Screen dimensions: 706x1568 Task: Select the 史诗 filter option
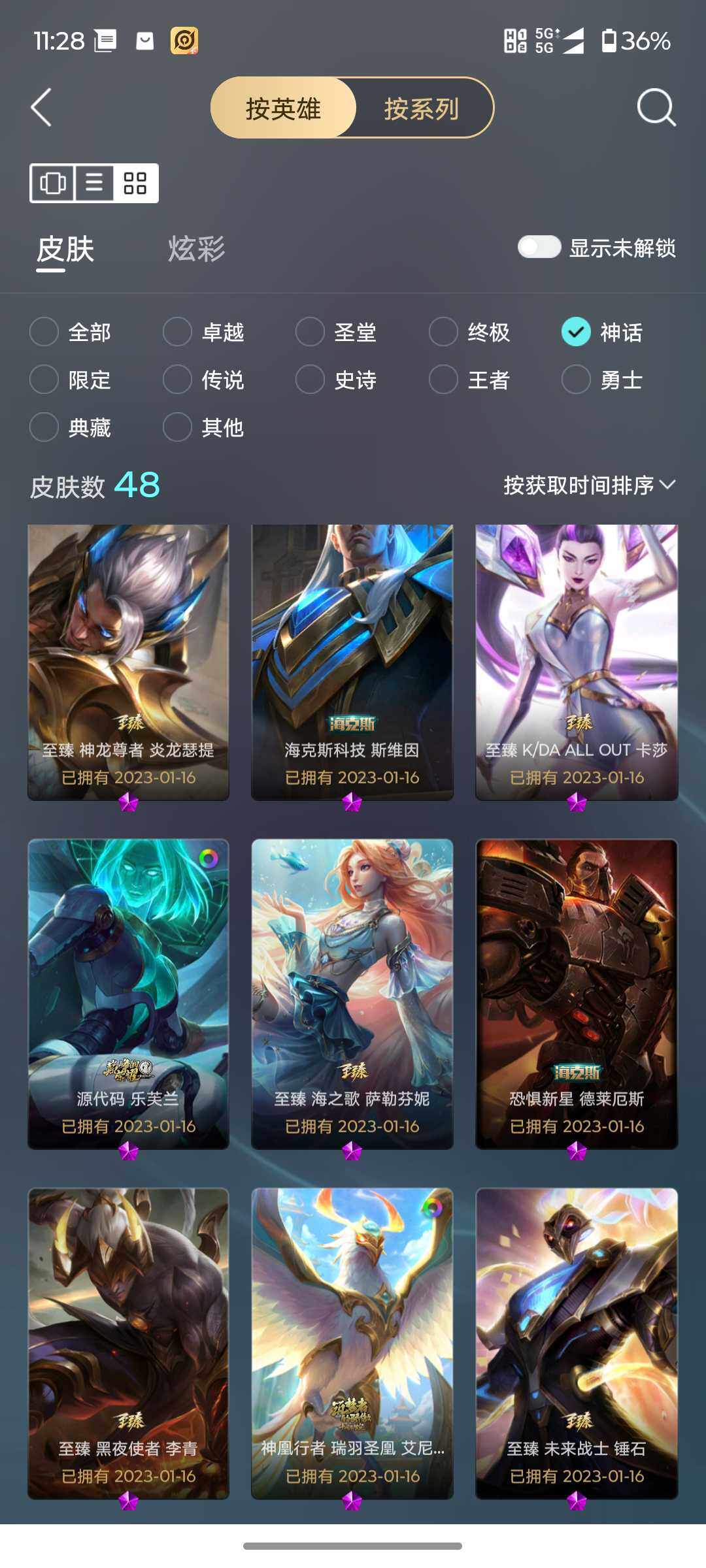336,380
